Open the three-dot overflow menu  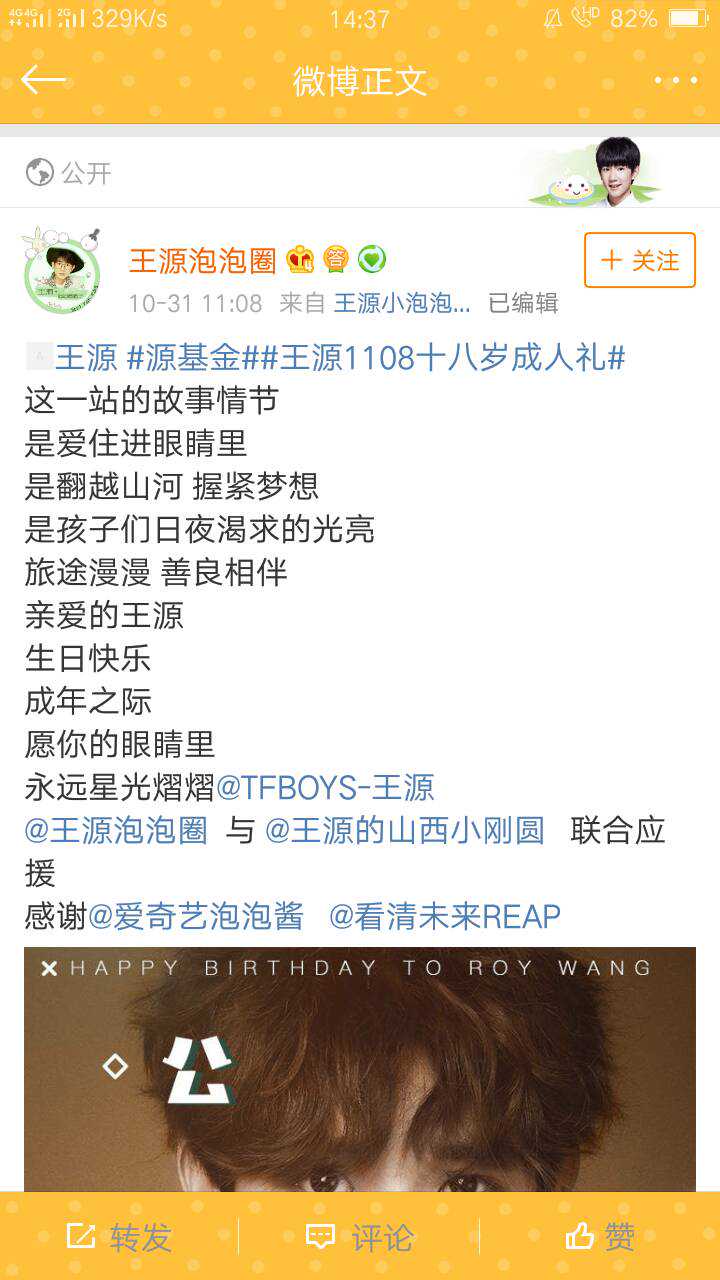click(675, 80)
